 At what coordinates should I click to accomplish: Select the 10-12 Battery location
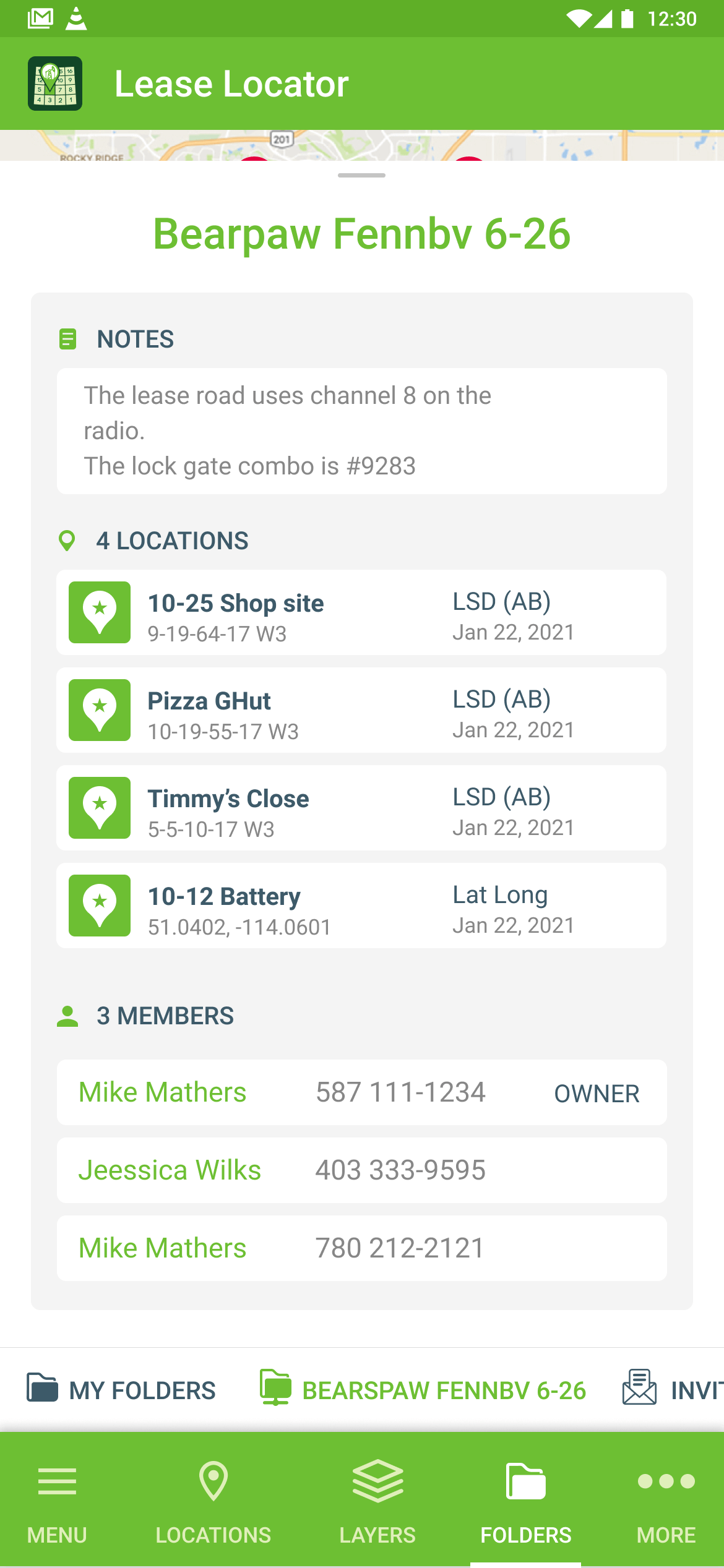click(361, 906)
